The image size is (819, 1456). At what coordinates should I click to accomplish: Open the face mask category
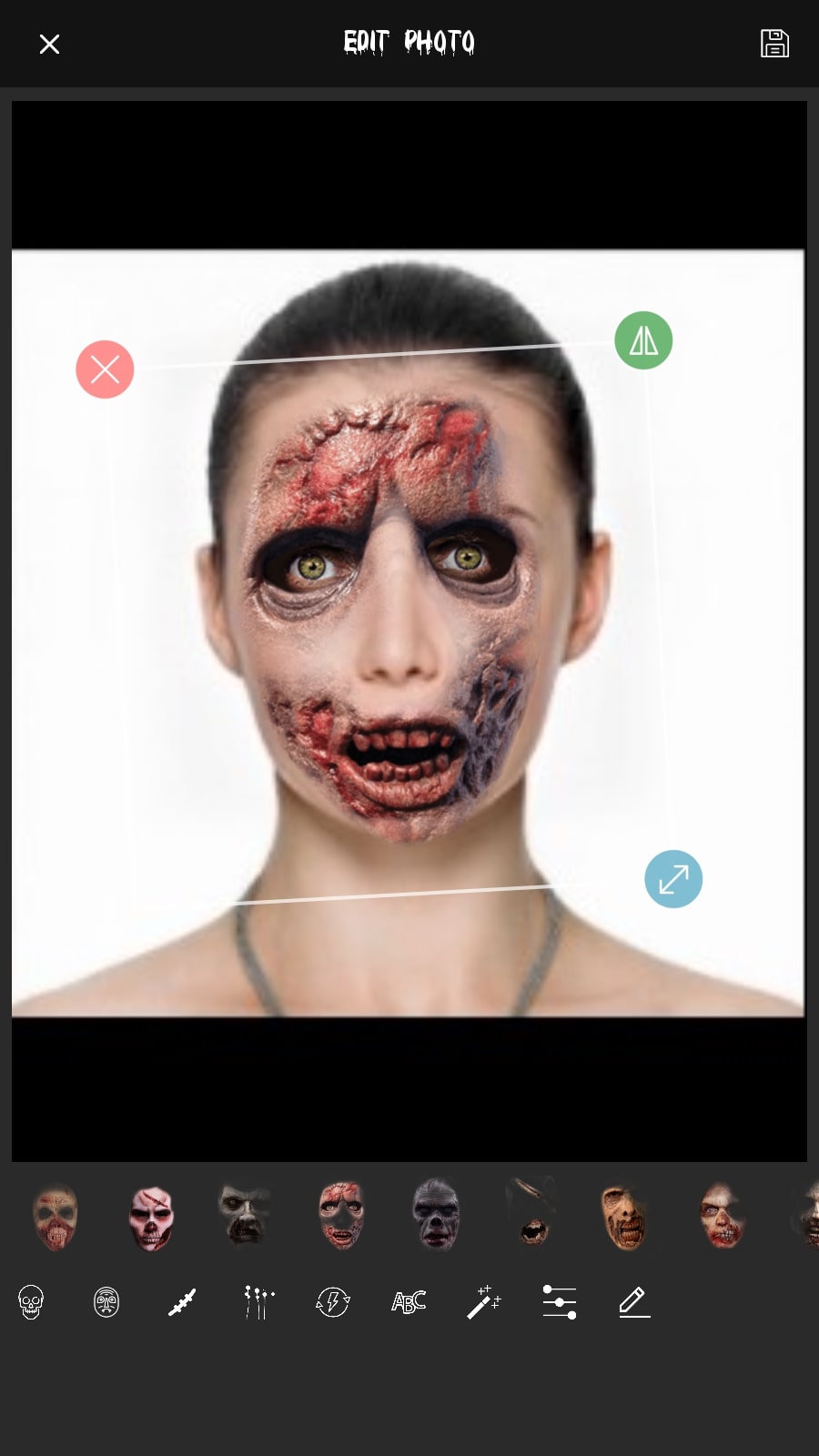[x=106, y=1302]
